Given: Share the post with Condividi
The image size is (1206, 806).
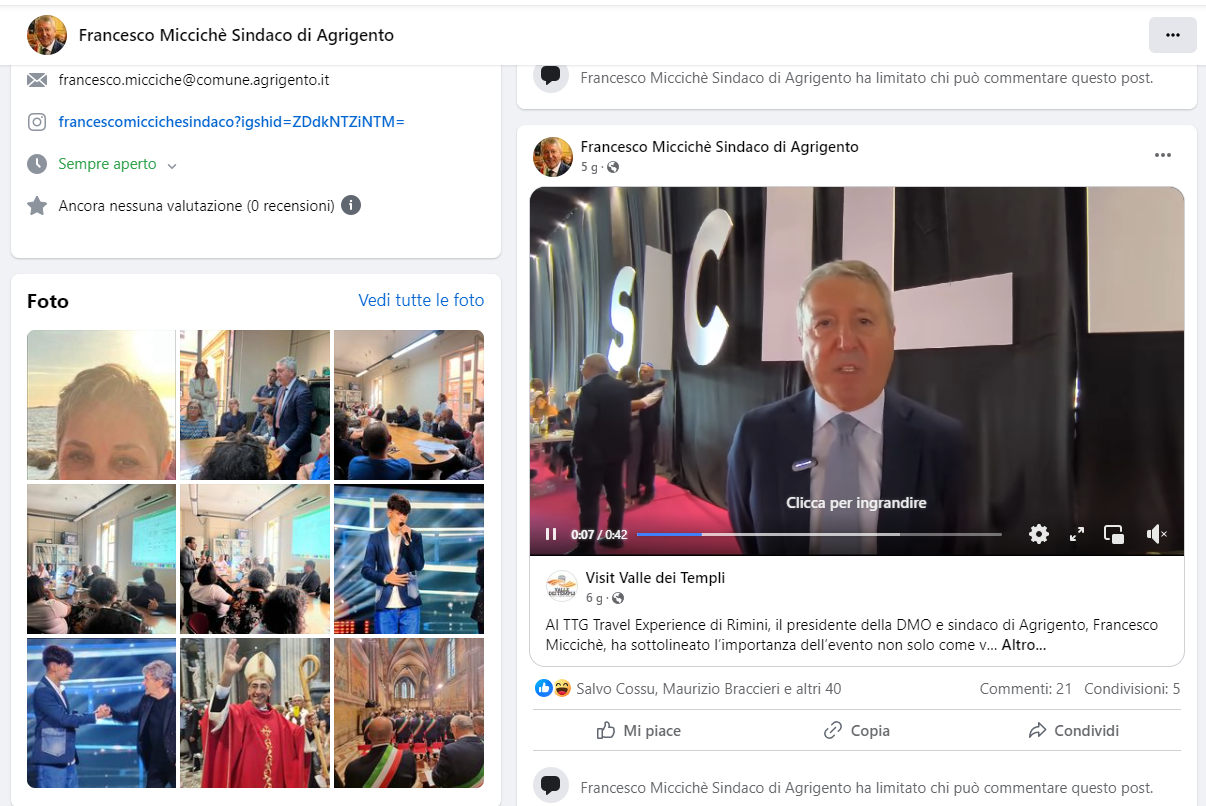Looking at the screenshot, I should pyautogui.click(x=1074, y=731).
